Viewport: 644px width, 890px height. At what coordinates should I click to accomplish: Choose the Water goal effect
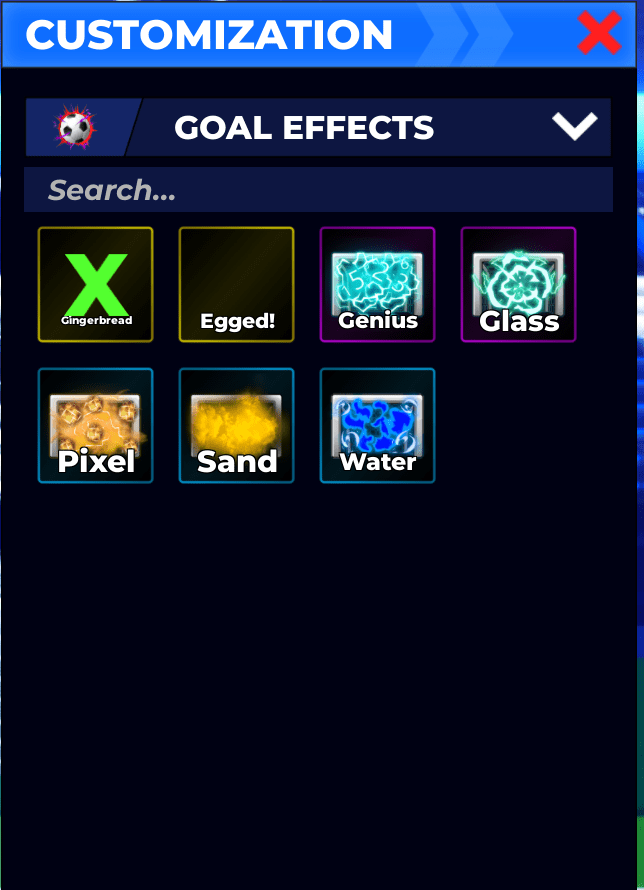tap(378, 426)
